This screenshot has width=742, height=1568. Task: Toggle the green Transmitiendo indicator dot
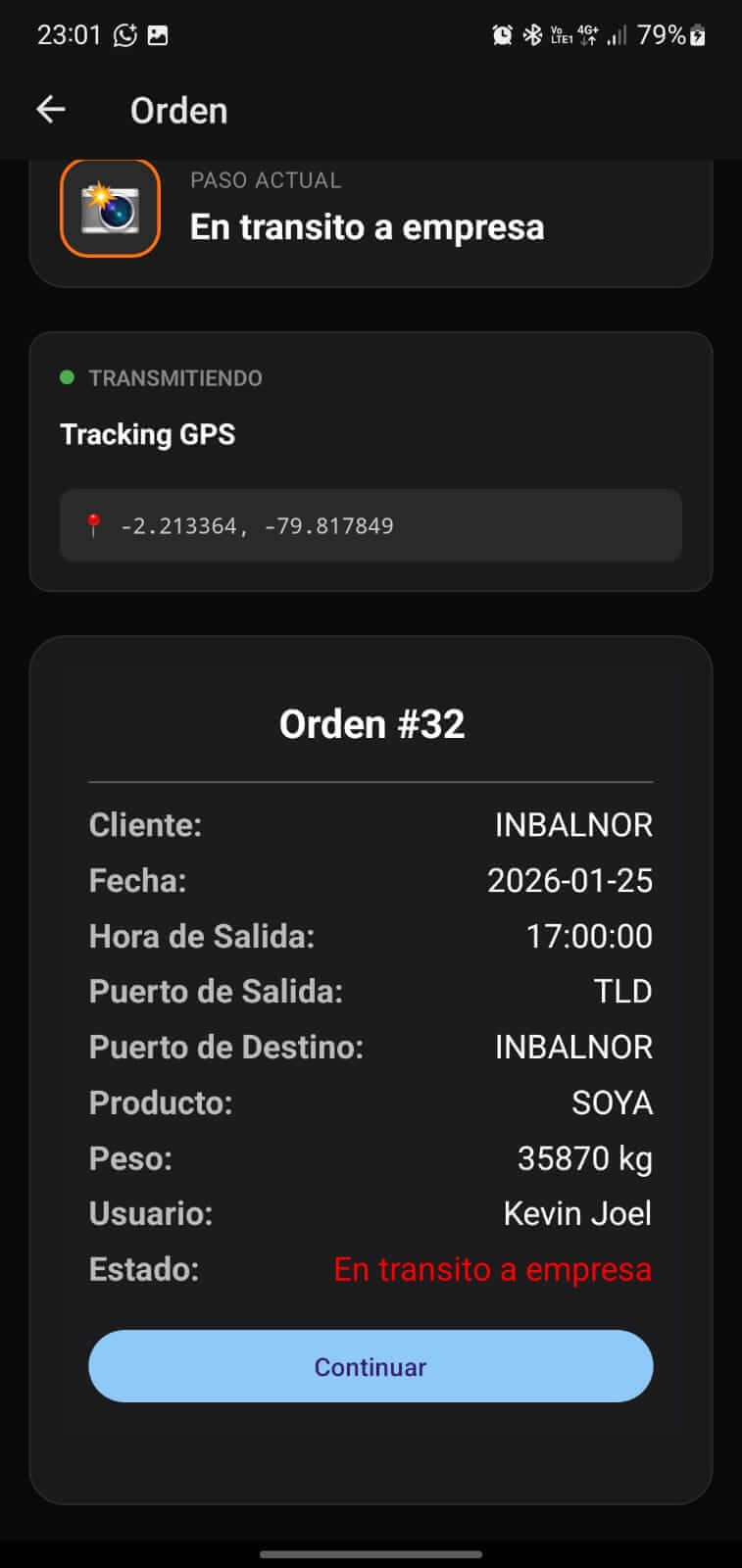click(66, 376)
